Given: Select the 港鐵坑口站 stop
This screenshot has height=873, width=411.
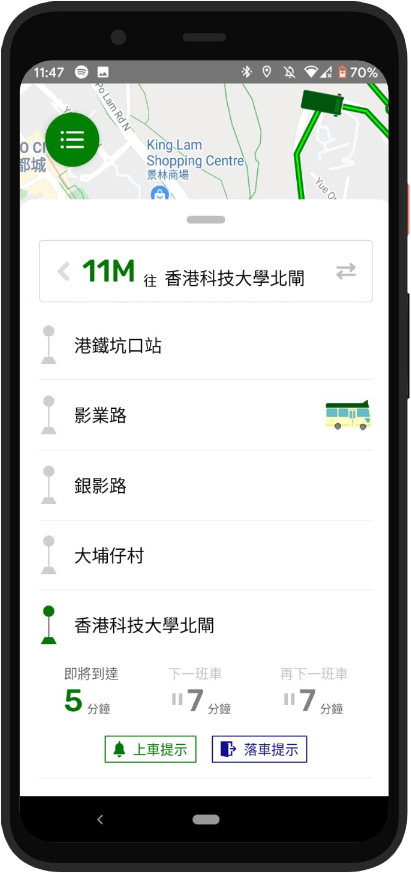Looking at the screenshot, I should [206, 346].
